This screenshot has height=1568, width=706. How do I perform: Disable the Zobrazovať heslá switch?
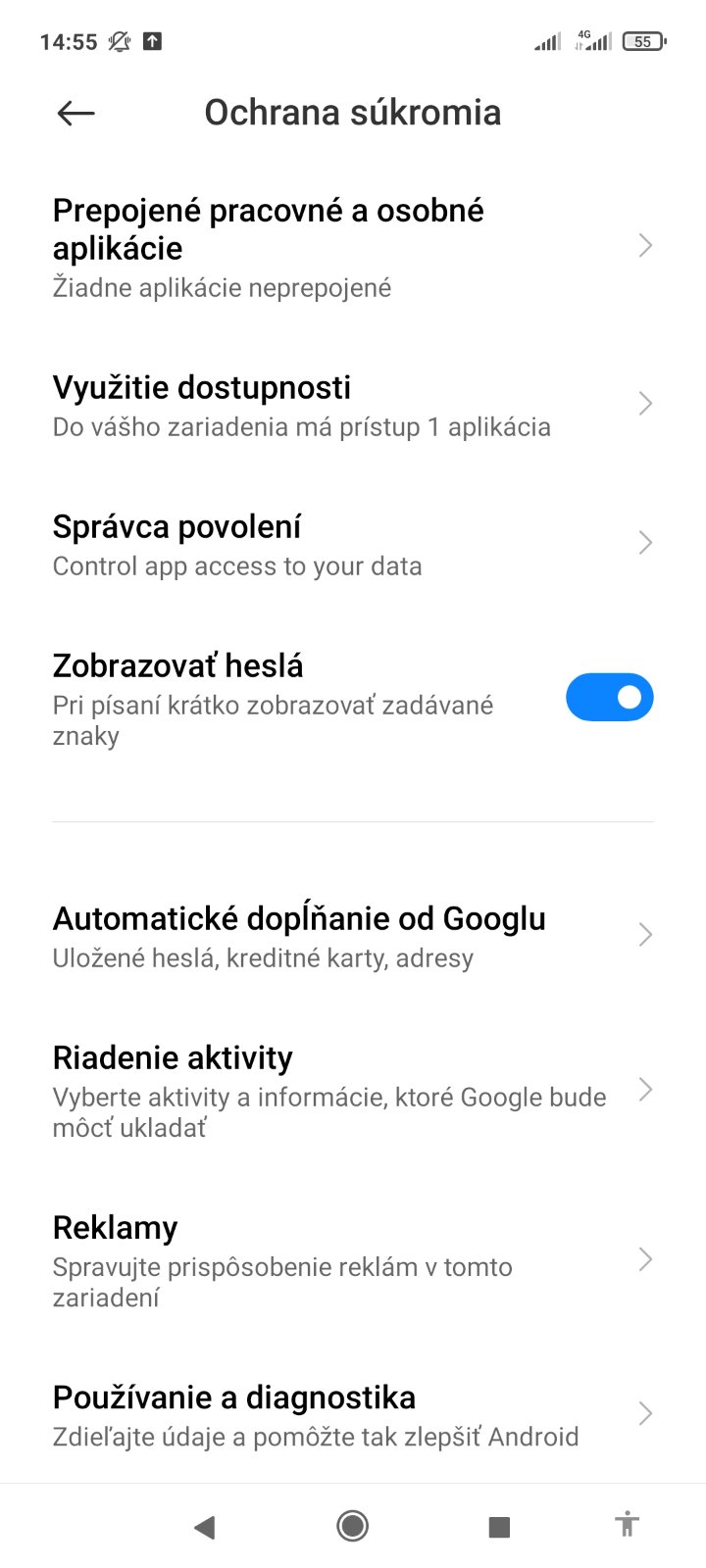point(609,697)
